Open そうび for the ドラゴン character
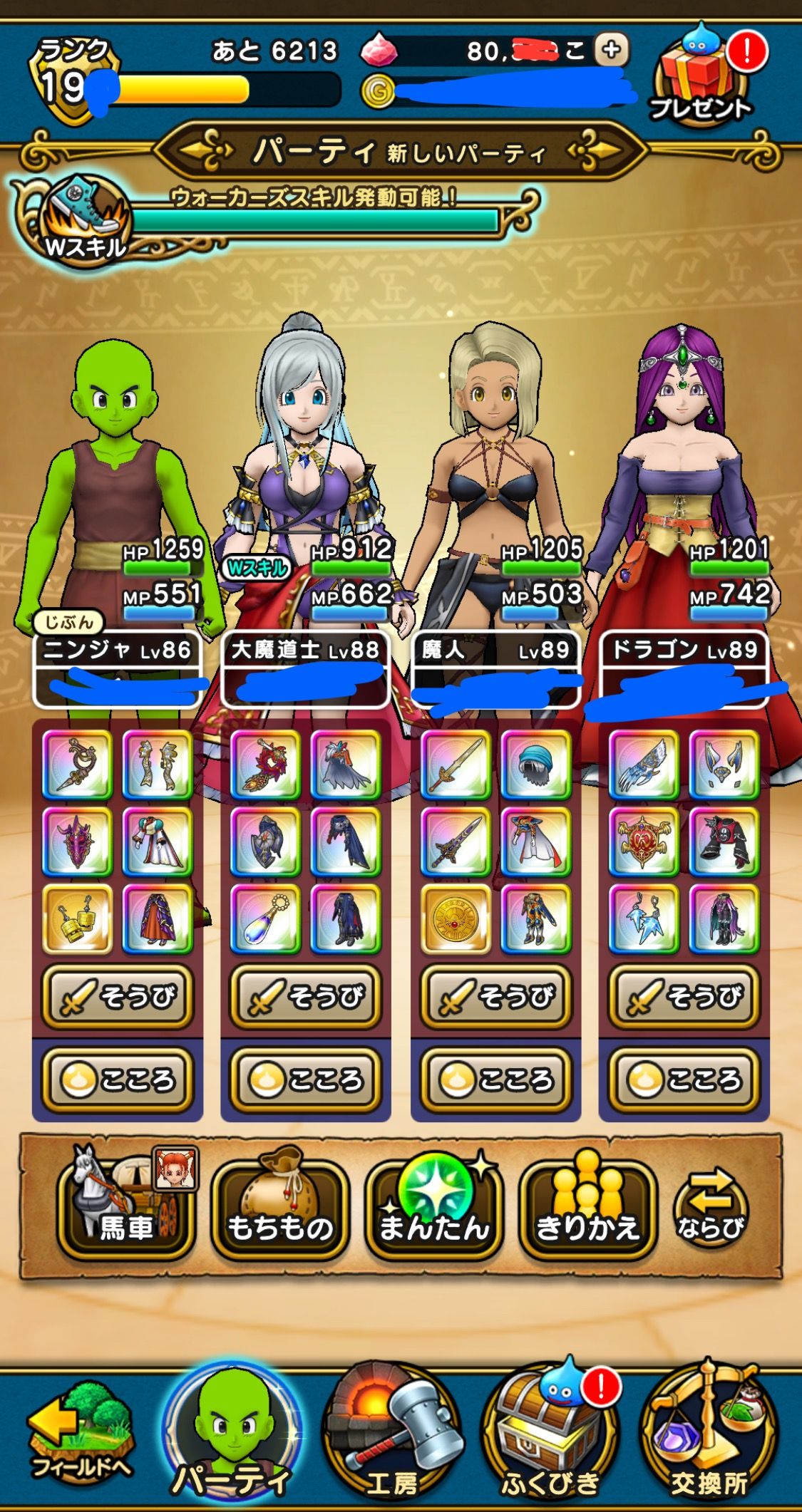The height and width of the screenshot is (1512, 802). coord(684,996)
